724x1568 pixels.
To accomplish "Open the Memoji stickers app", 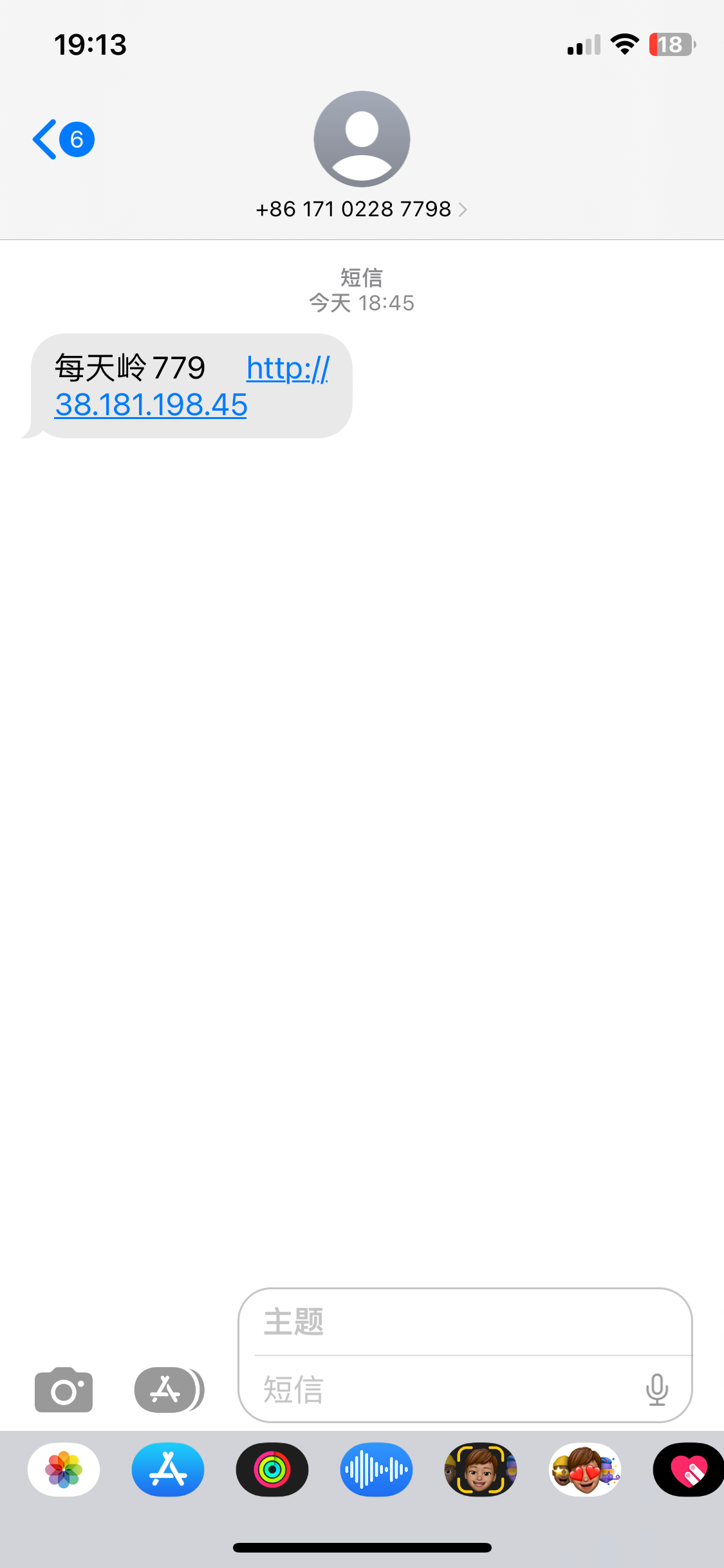I will pyautogui.click(x=585, y=1470).
